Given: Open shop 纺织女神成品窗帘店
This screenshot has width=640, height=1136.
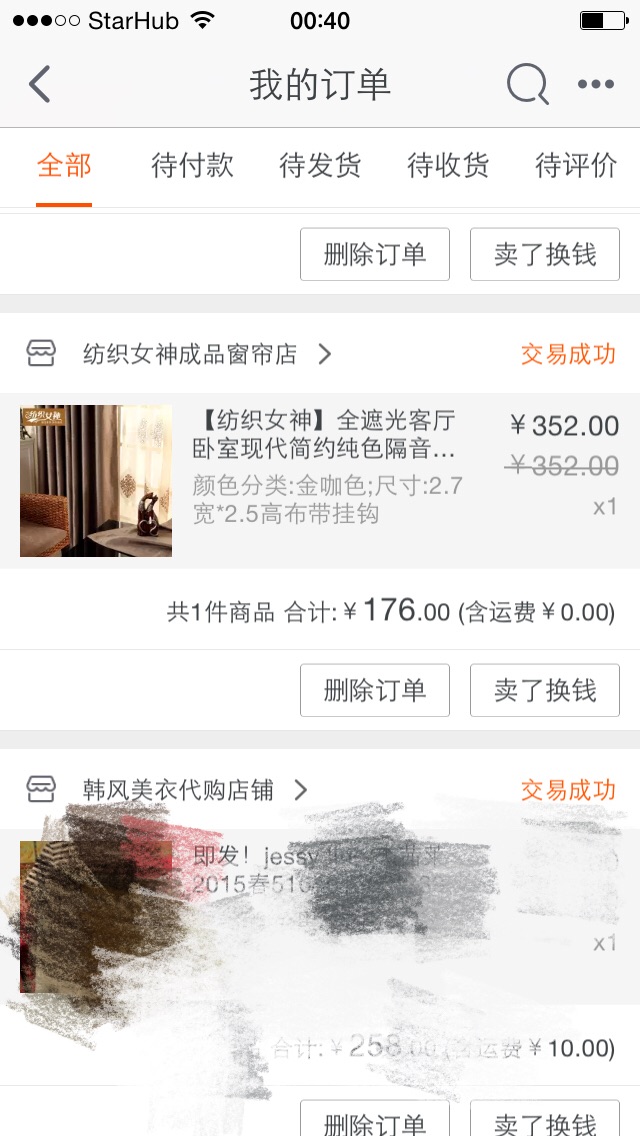Looking at the screenshot, I should tap(190, 354).
